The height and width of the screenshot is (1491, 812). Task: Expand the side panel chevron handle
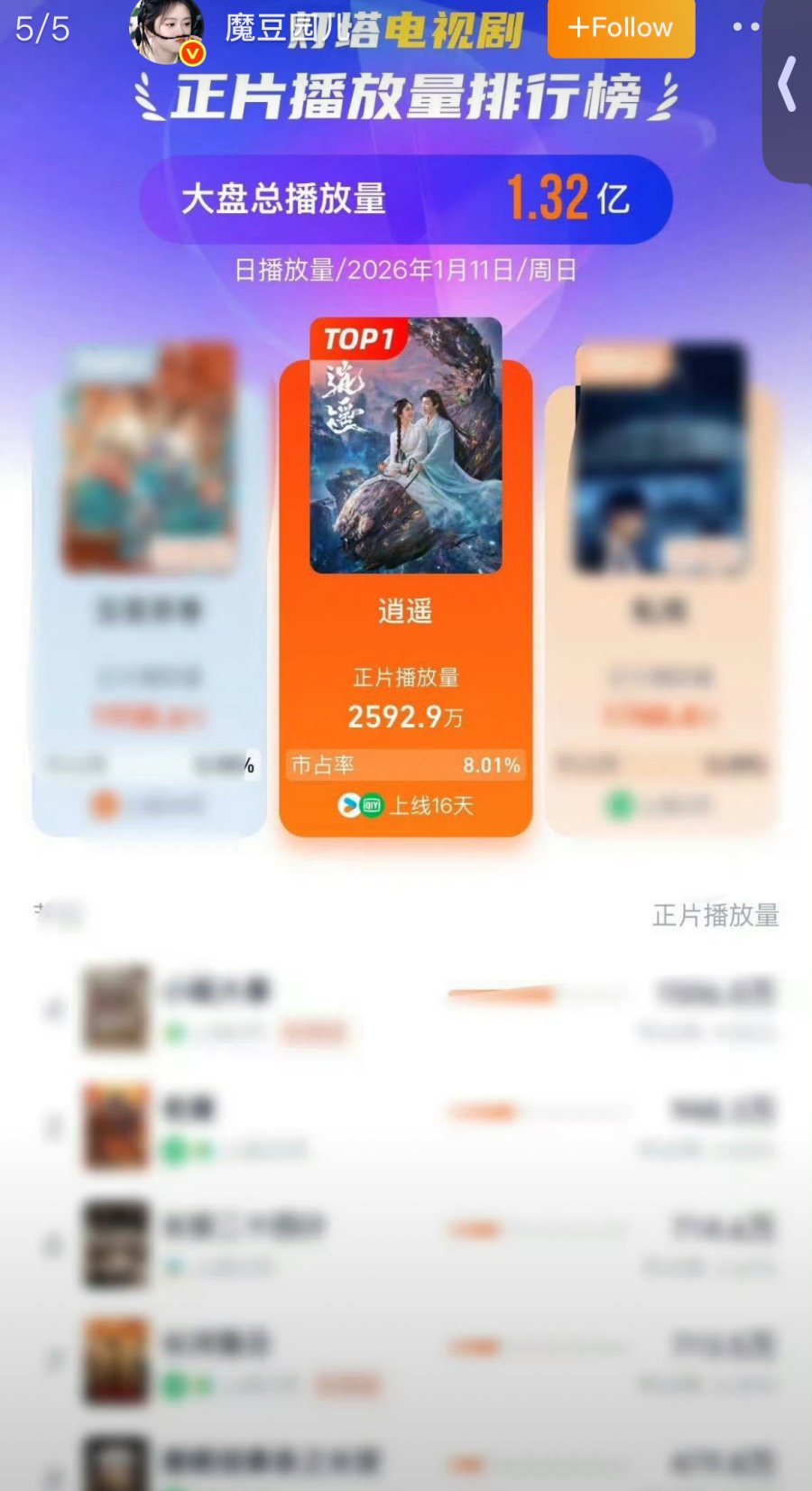pos(788,86)
